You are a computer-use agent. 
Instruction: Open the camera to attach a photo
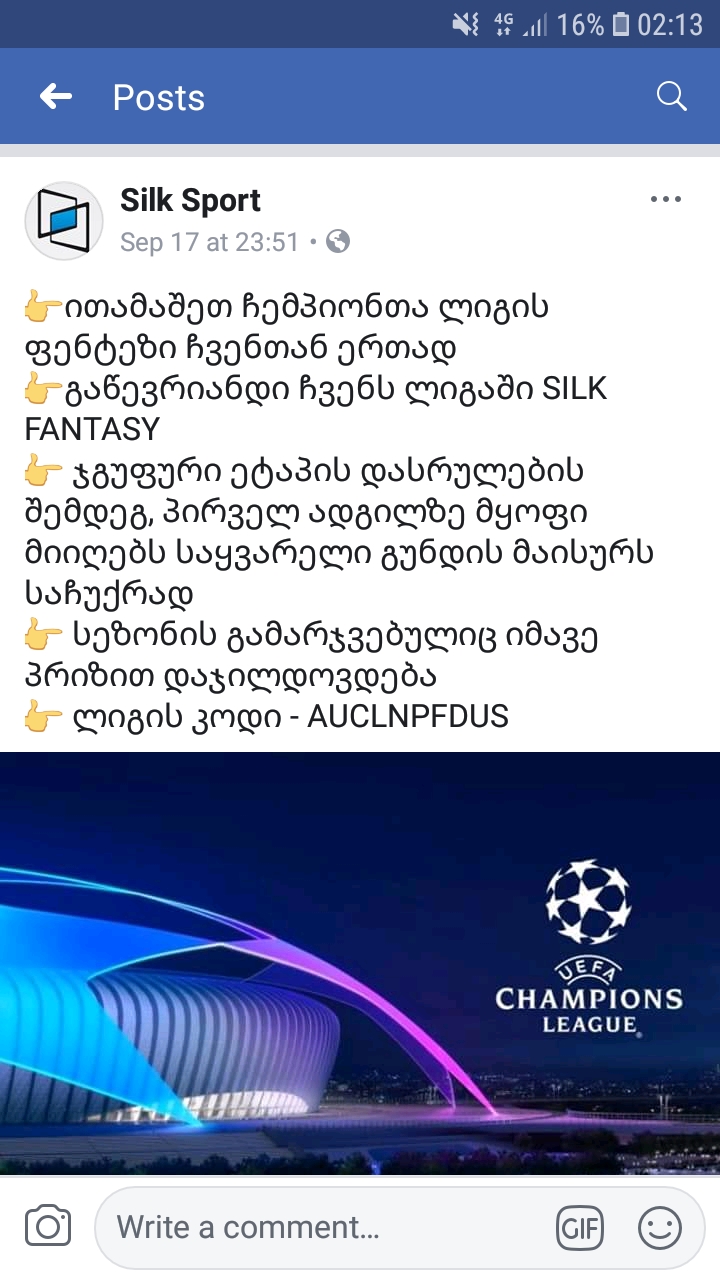pos(48,1227)
